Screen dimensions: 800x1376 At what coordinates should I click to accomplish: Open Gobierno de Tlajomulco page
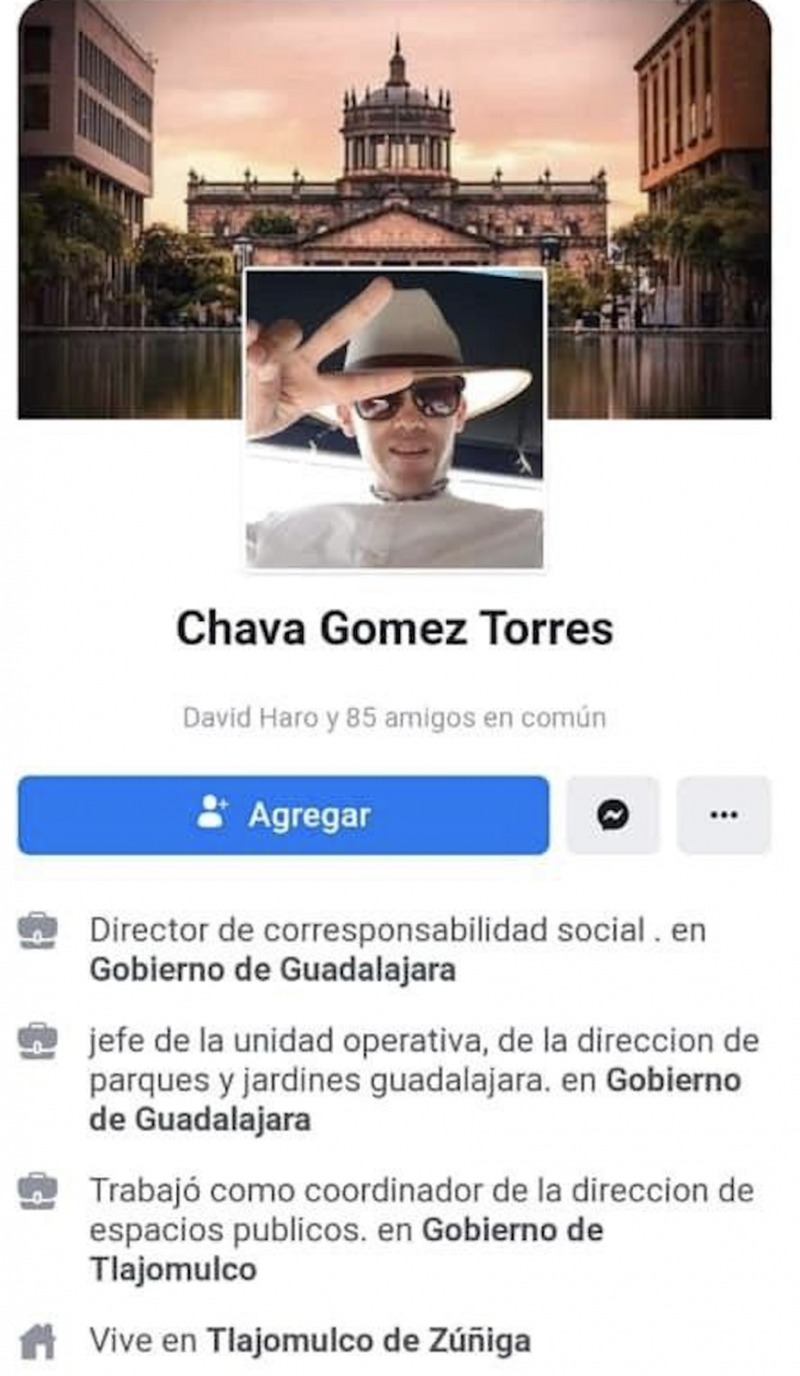coord(512,1230)
